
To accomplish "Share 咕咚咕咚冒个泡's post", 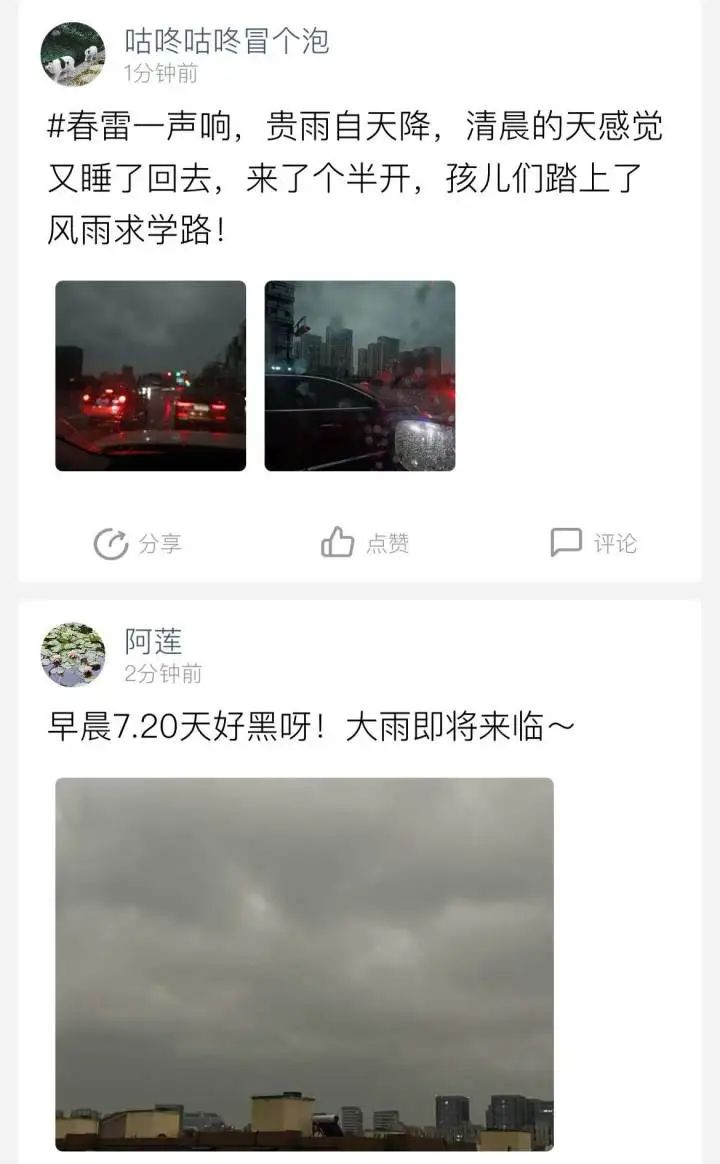I will pyautogui.click(x=138, y=544).
